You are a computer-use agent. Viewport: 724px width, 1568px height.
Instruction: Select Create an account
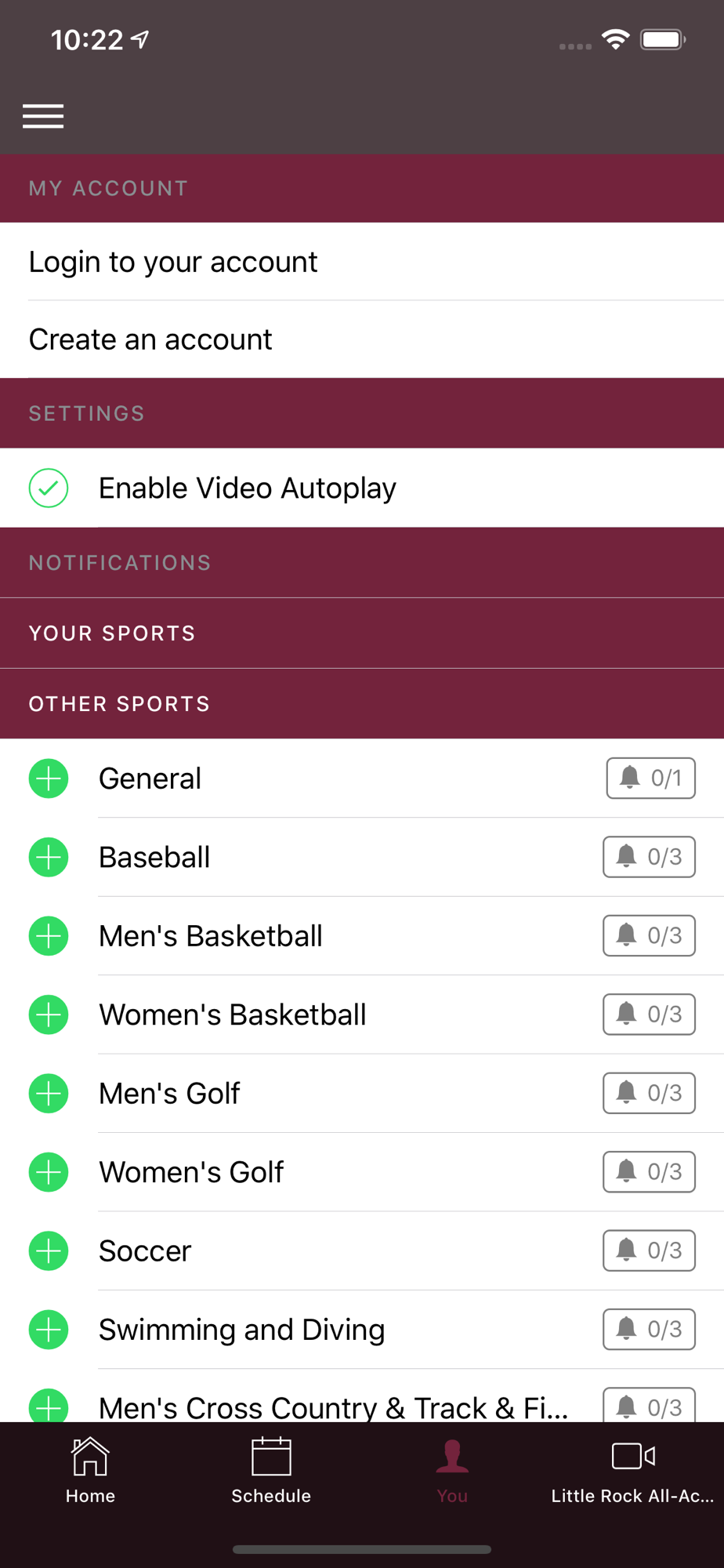click(x=362, y=339)
